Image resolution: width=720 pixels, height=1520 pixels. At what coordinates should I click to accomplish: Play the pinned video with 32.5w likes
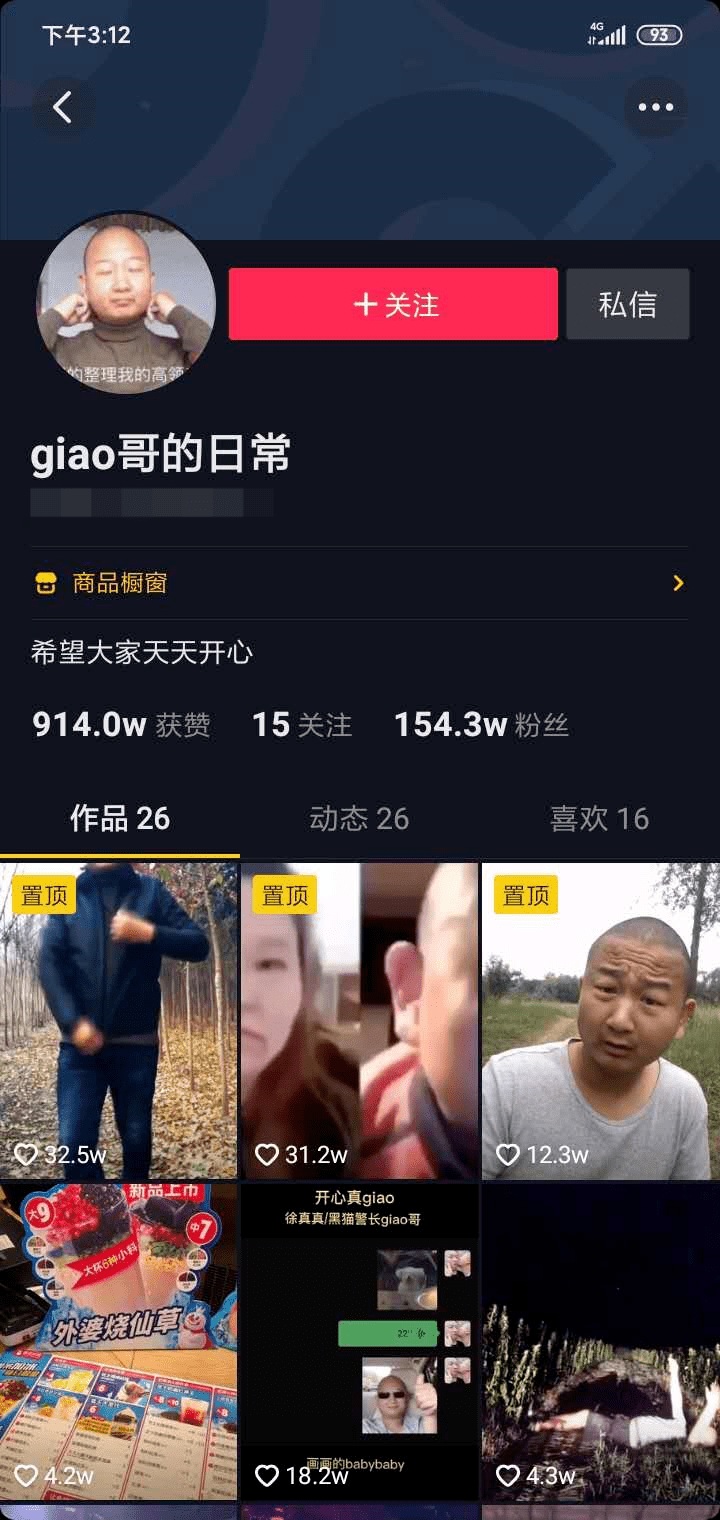pos(119,1020)
